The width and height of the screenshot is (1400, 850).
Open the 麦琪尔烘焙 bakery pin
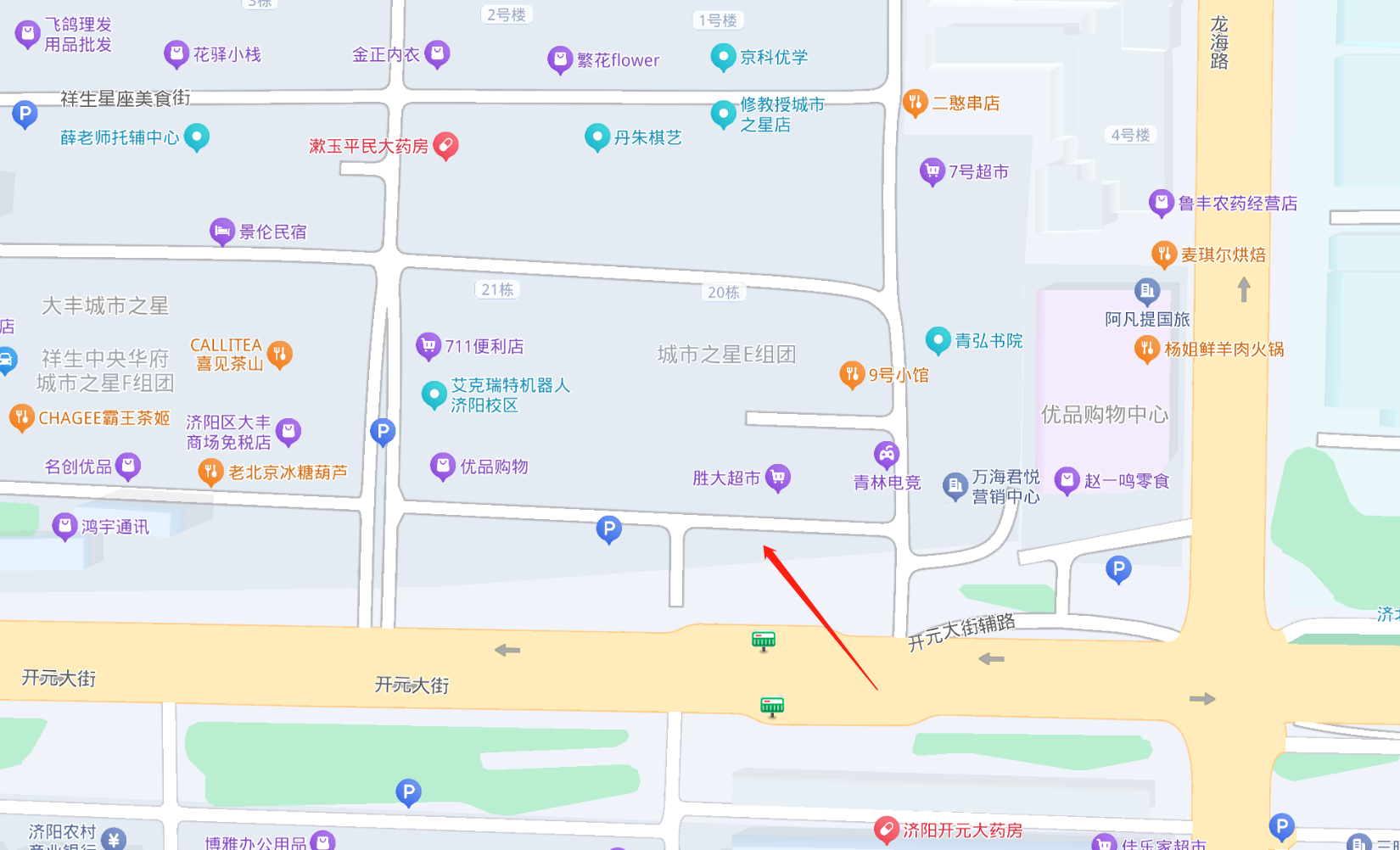pos(1164,254)
